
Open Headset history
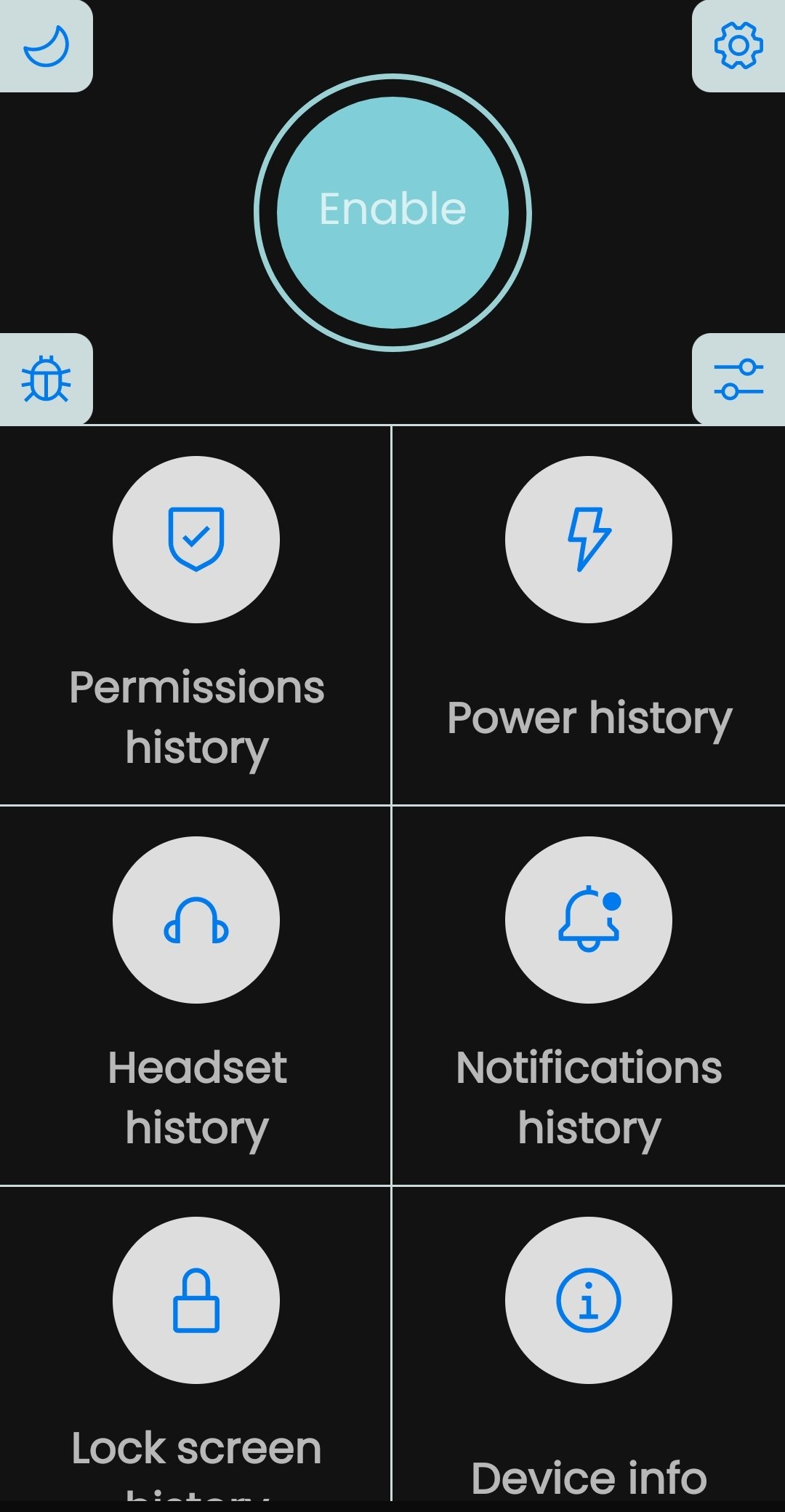click(x=196, y=996)
